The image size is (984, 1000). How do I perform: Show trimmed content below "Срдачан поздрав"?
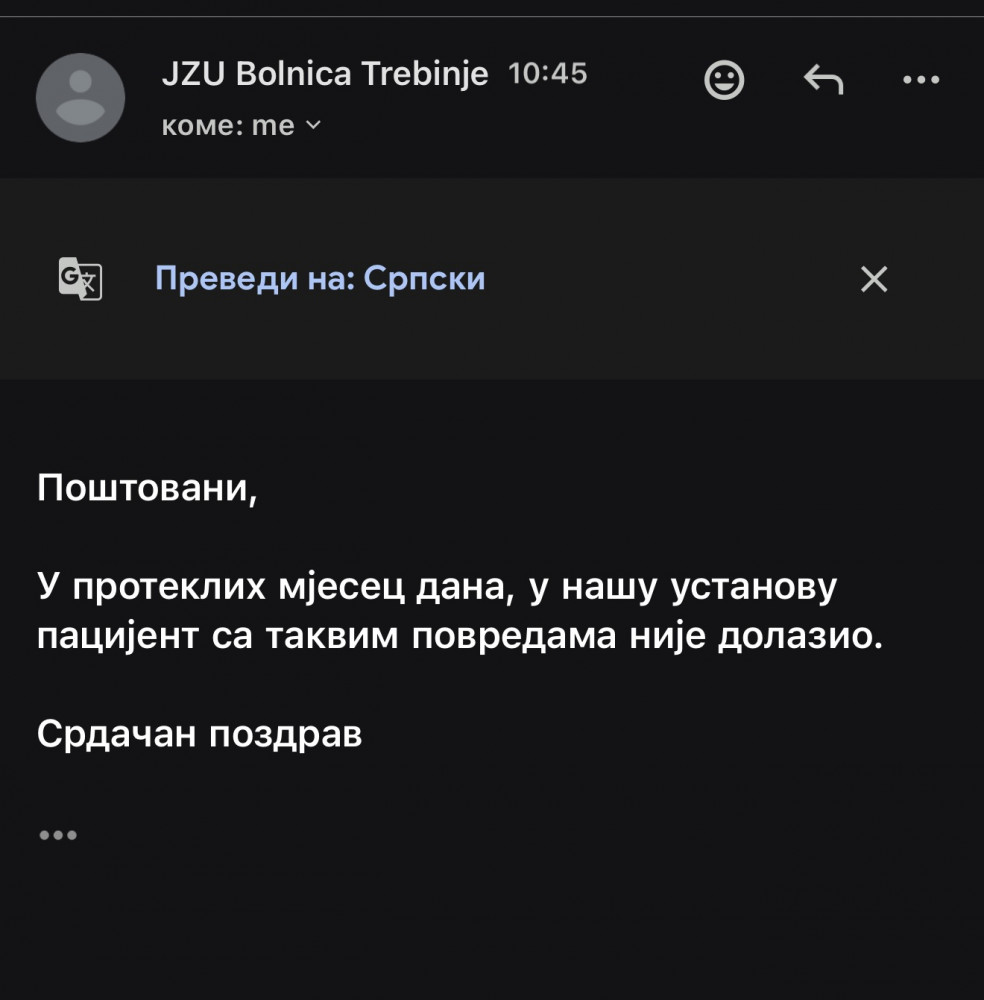(x=58, y=834)
